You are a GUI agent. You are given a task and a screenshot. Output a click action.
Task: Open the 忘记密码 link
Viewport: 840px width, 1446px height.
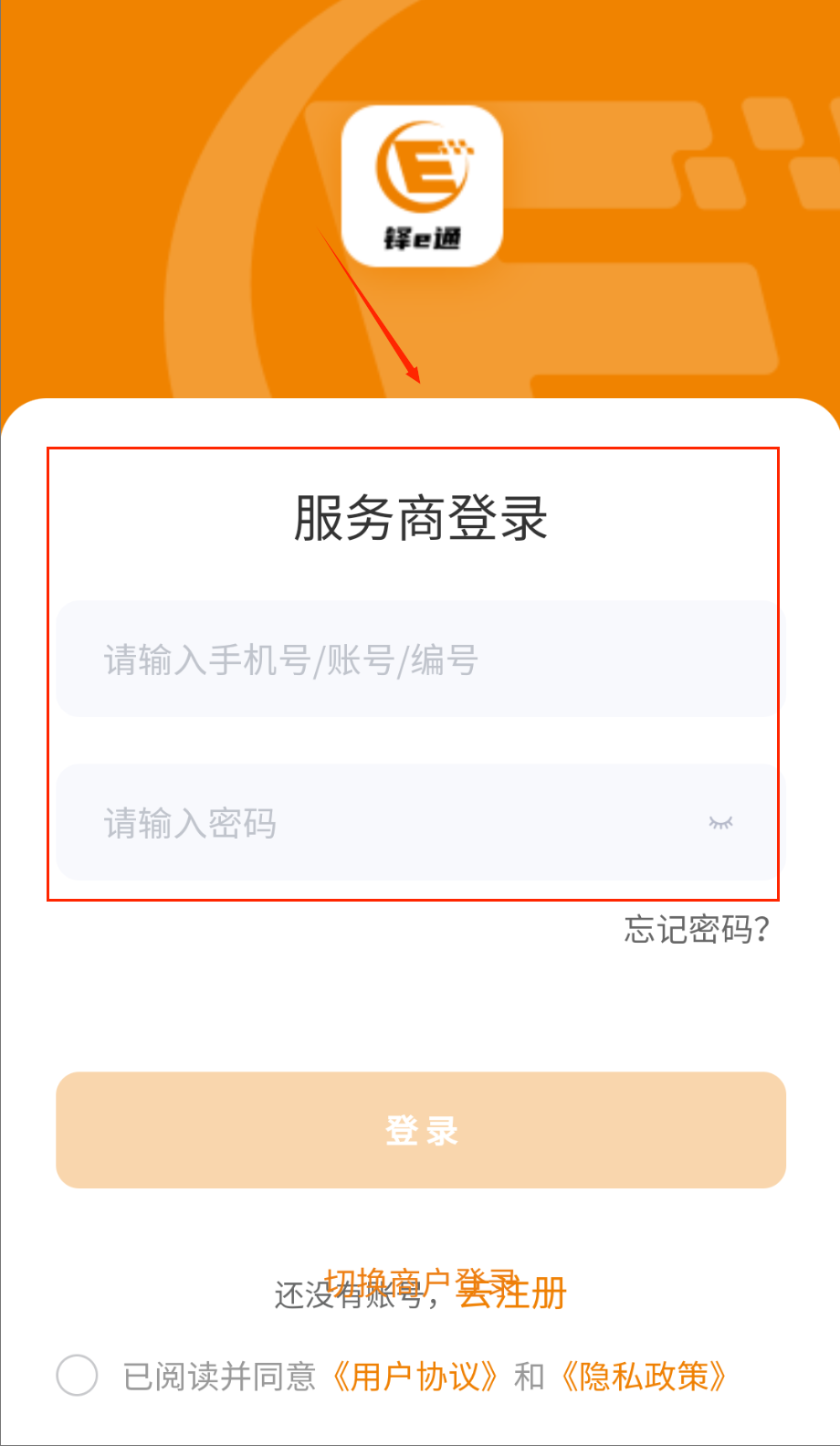click(697, 930)
